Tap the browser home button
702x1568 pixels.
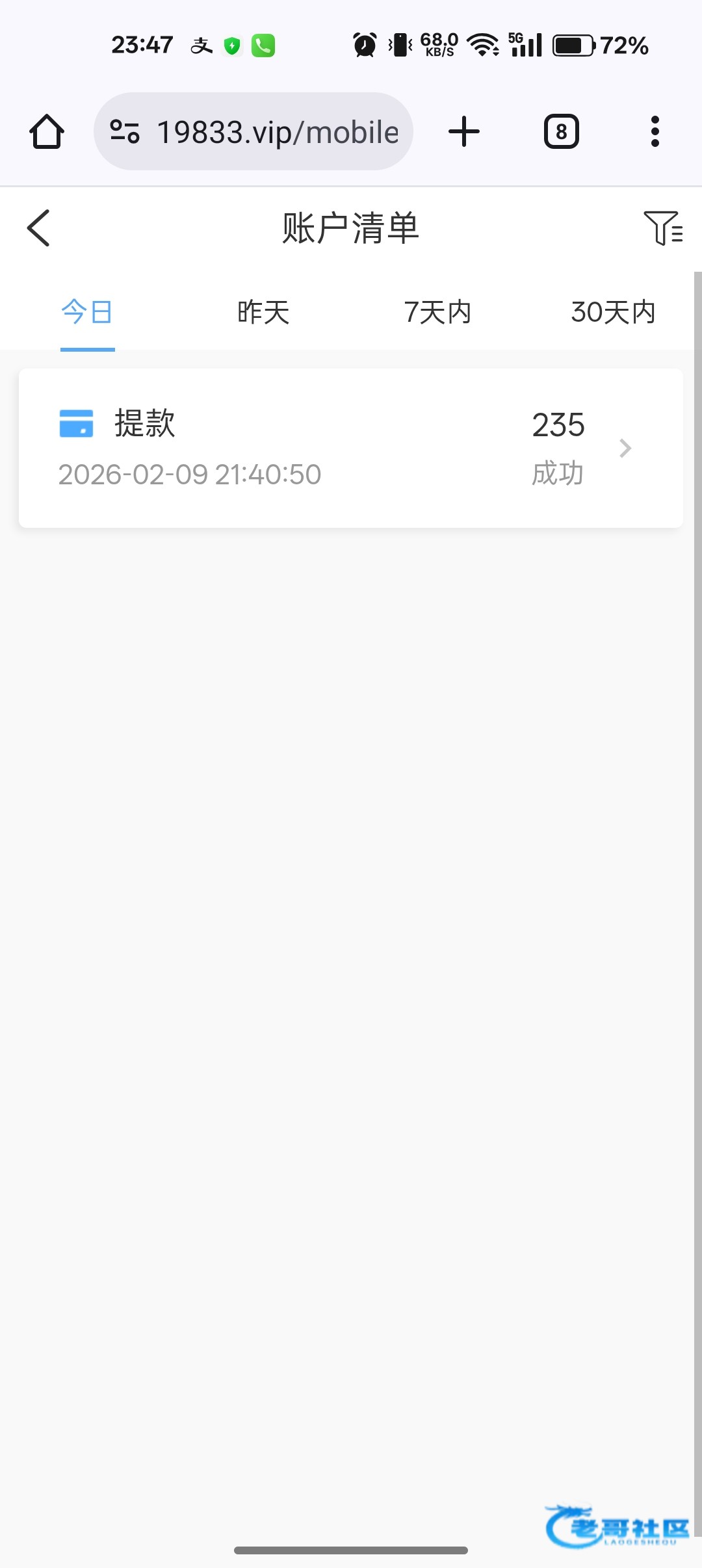tap(47, 132)
